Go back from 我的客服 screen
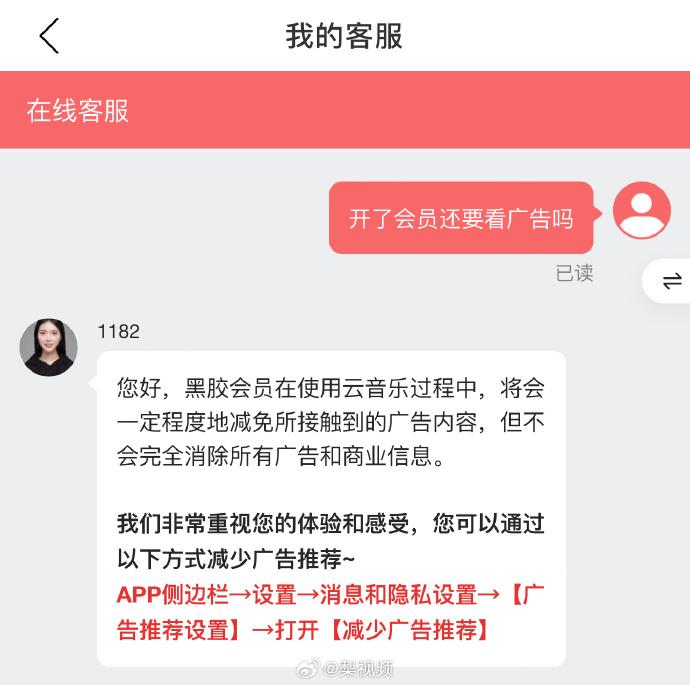Image resolution: width=690 pixels, height=685 pixels. [49, 36]
